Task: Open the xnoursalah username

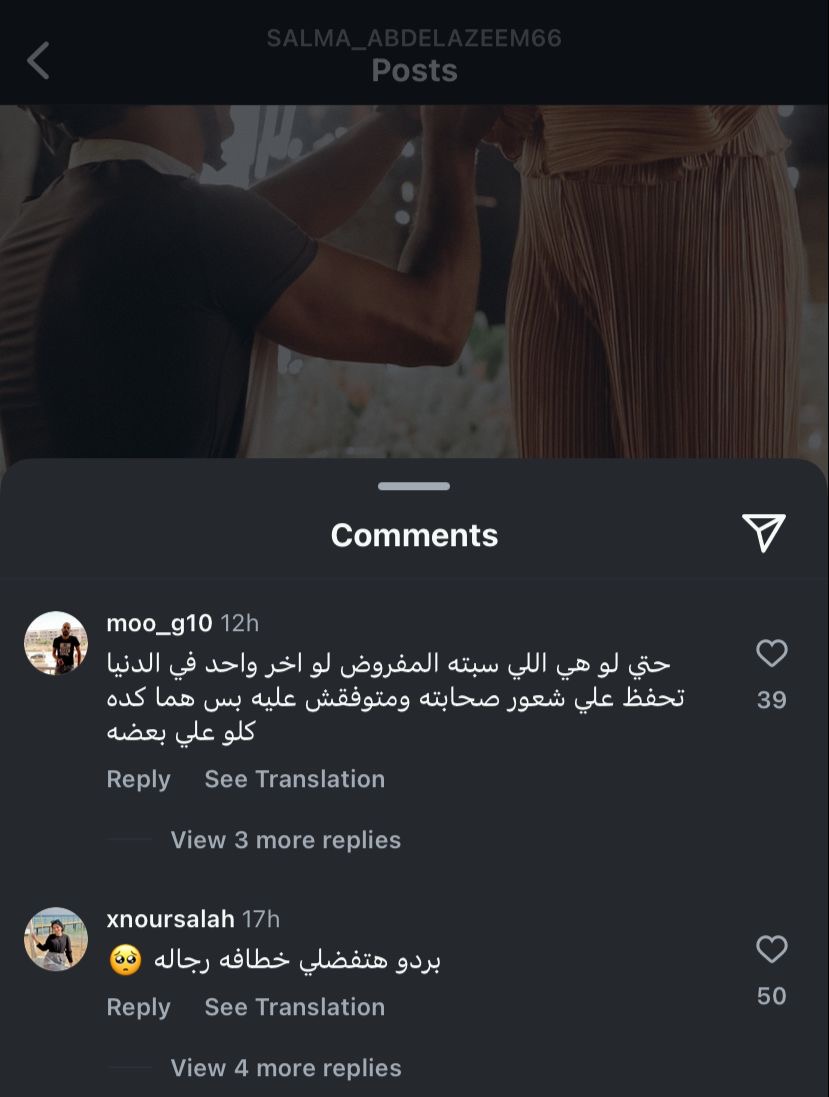Action: (x=170, y=918)
